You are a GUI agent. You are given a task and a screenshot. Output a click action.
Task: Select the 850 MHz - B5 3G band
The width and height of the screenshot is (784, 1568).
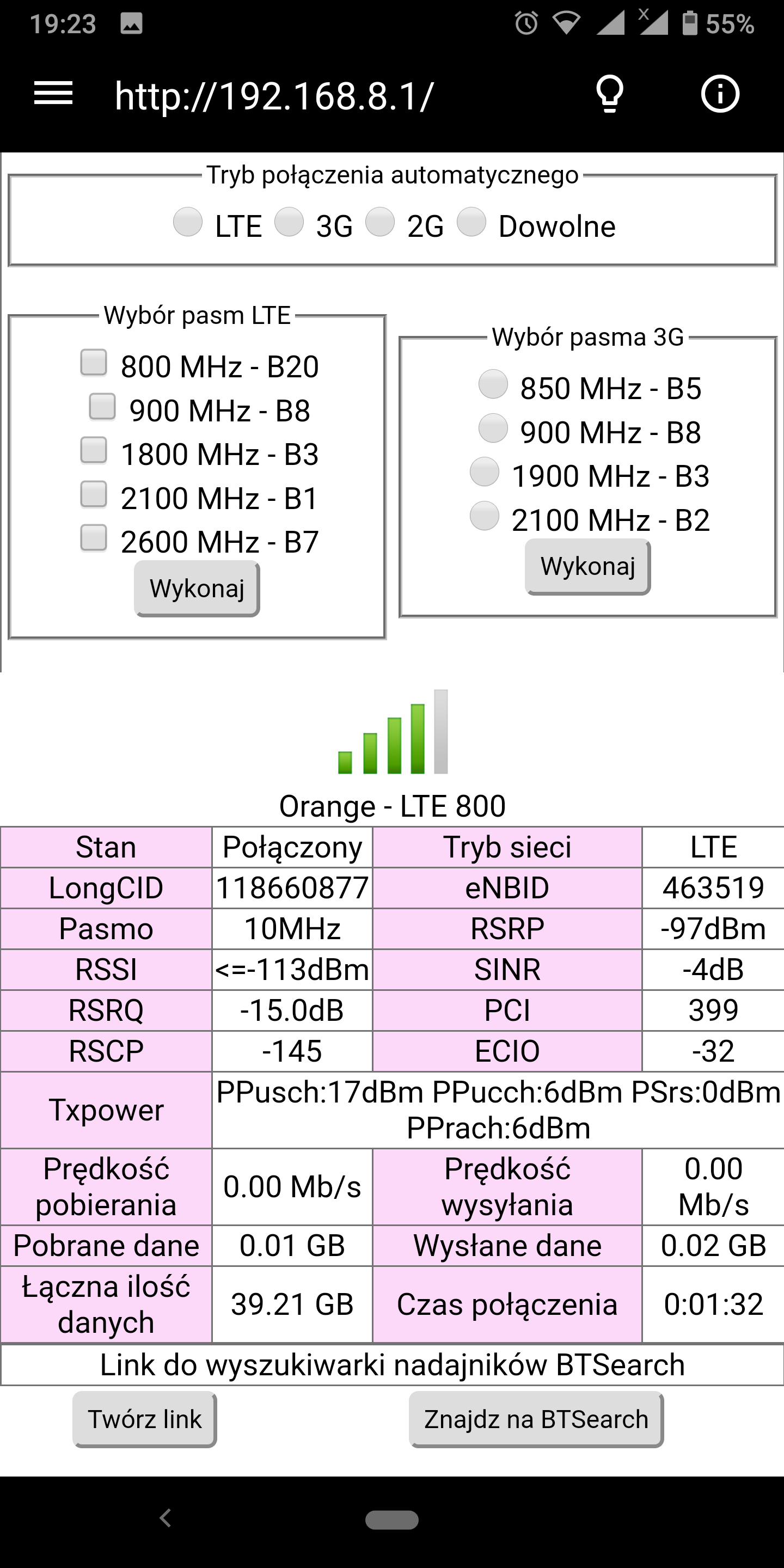pos(493,383)
